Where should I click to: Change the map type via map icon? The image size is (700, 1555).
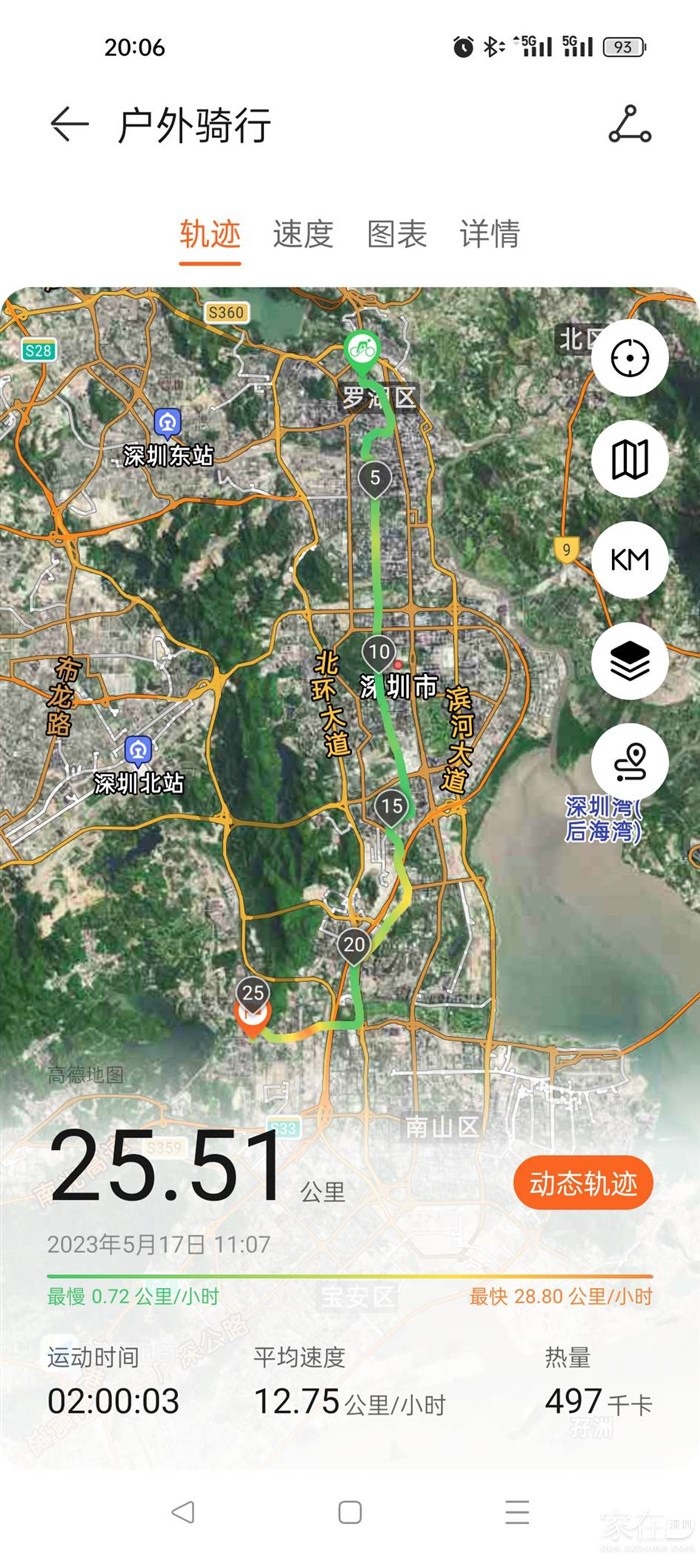[630, 459]
